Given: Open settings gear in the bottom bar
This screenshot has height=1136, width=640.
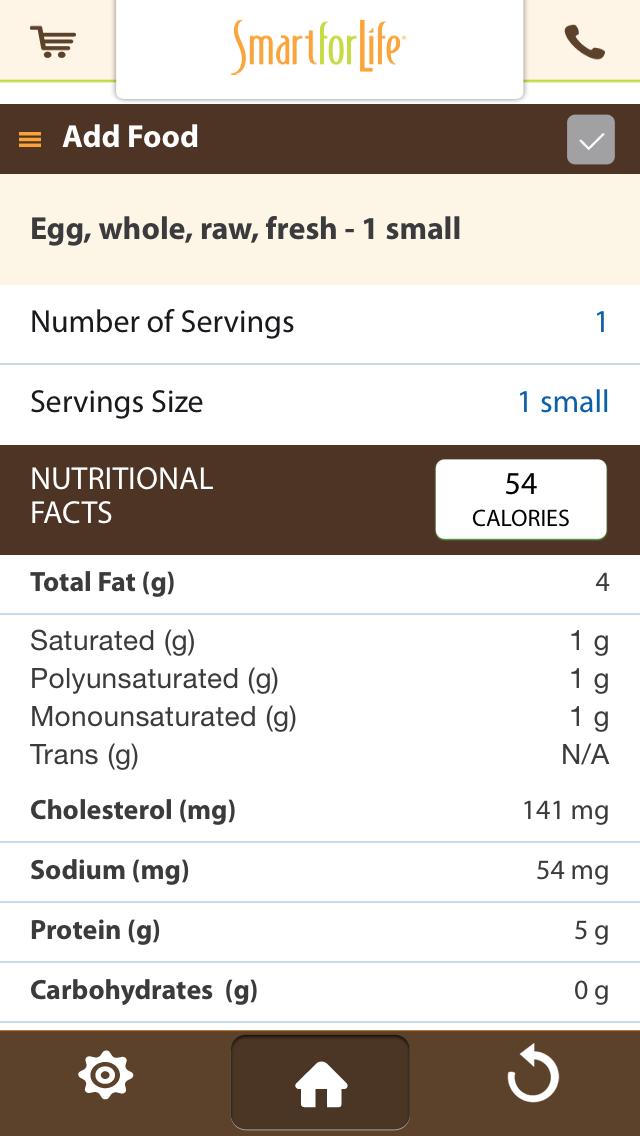Looking at the screenshot, I should [105, 1076].
